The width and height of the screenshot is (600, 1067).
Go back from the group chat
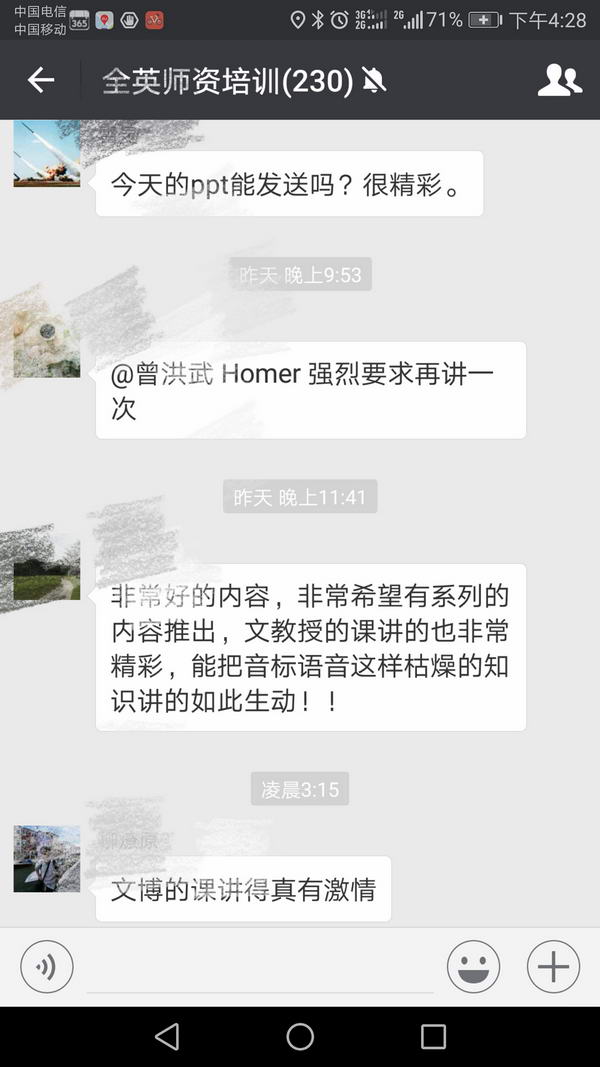(41, 81)
